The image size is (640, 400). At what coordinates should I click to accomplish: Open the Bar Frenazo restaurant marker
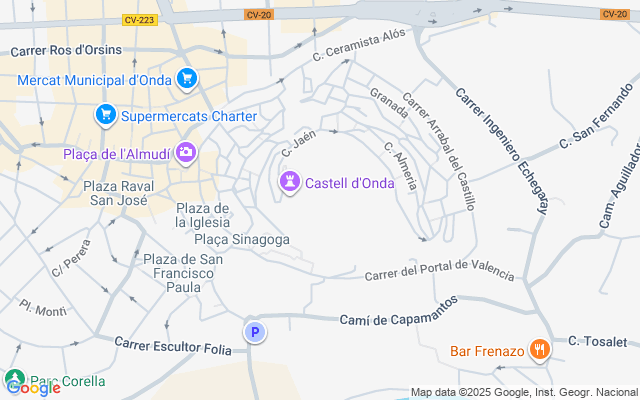[539, 349]
